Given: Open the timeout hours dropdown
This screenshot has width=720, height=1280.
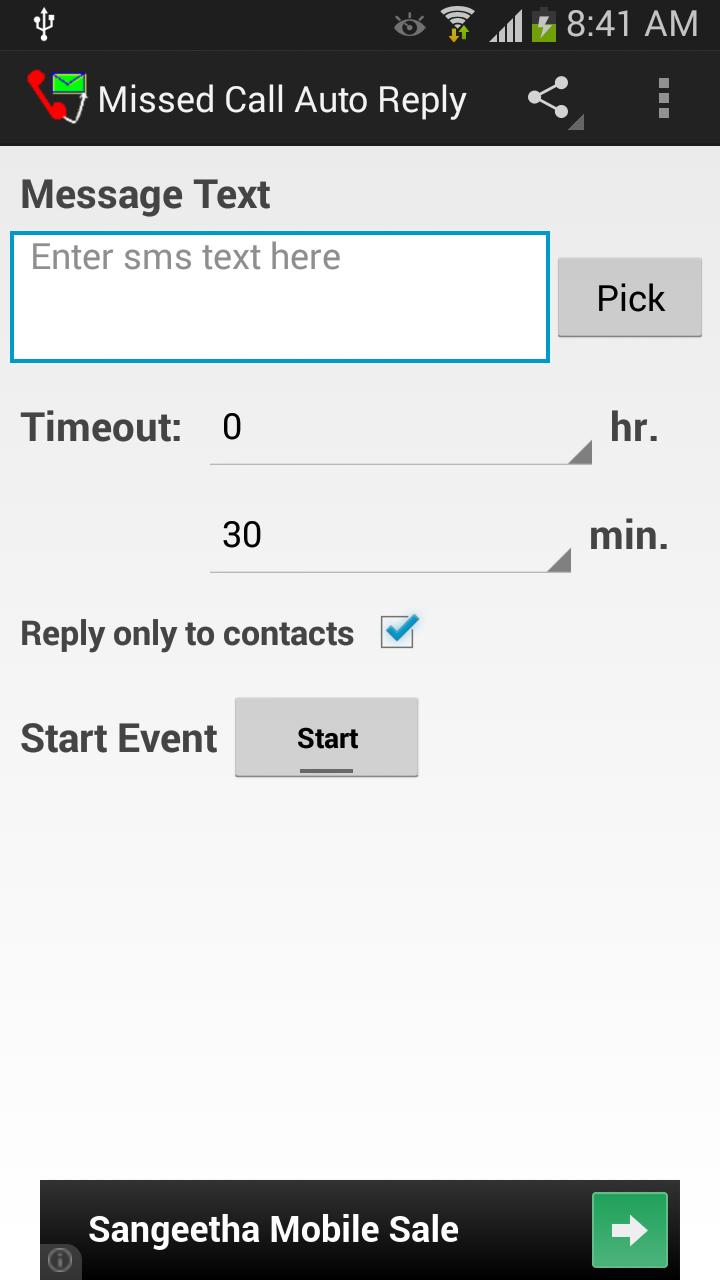Looking at the screenshot, I should 400,432.
